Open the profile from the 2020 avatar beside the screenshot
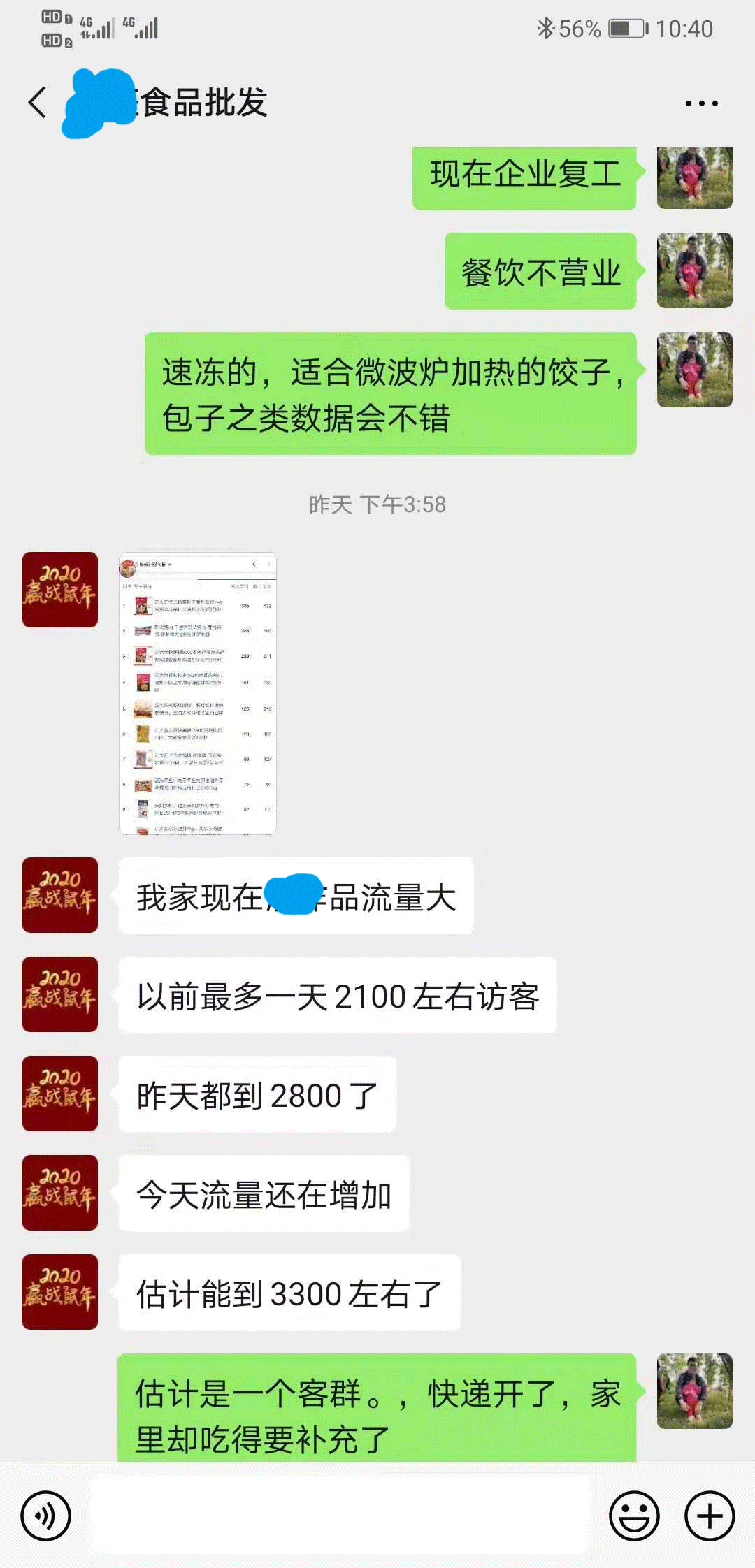The width and height of the screenshot is (755, 1568). (60, 590)
